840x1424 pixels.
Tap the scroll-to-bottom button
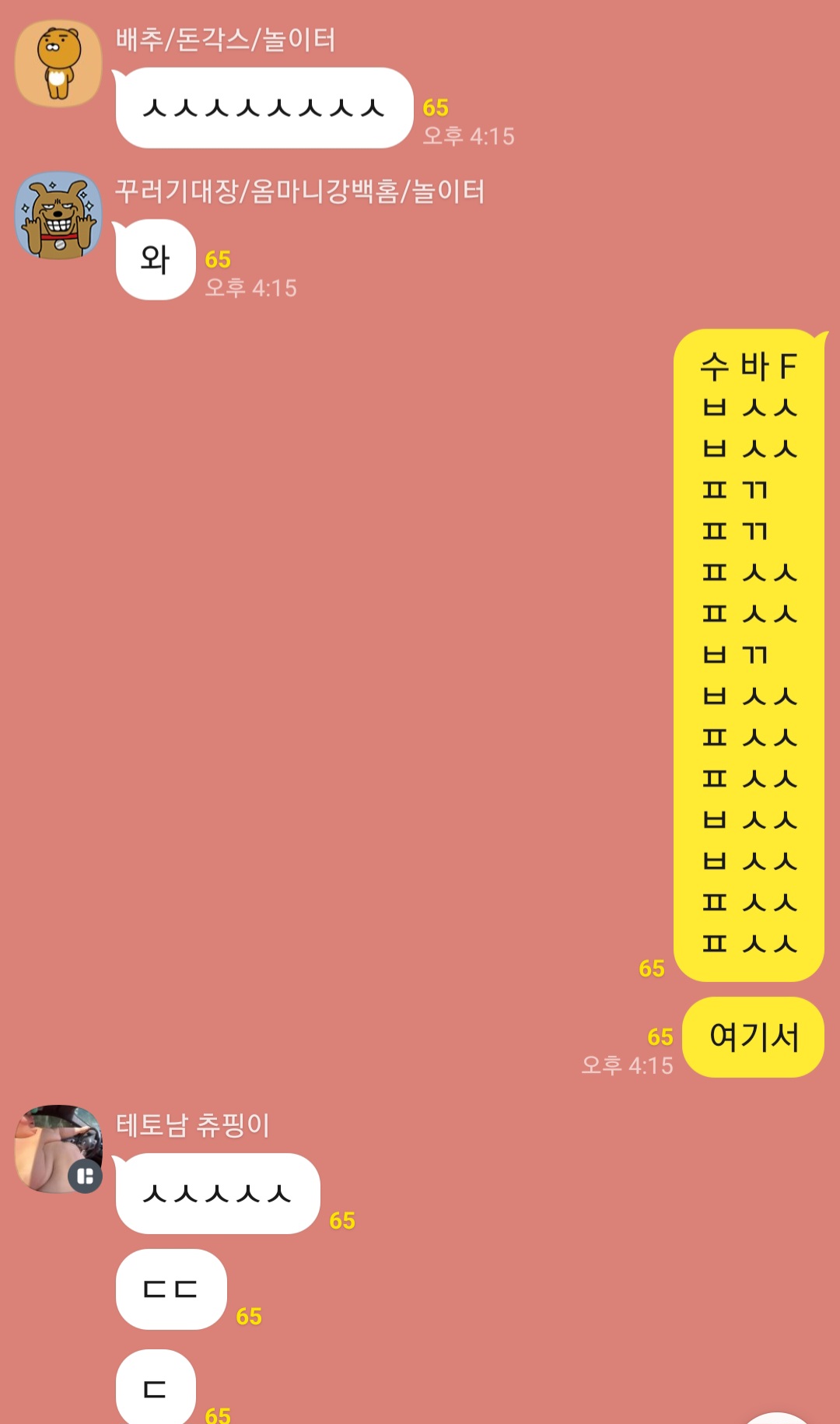778,1418
